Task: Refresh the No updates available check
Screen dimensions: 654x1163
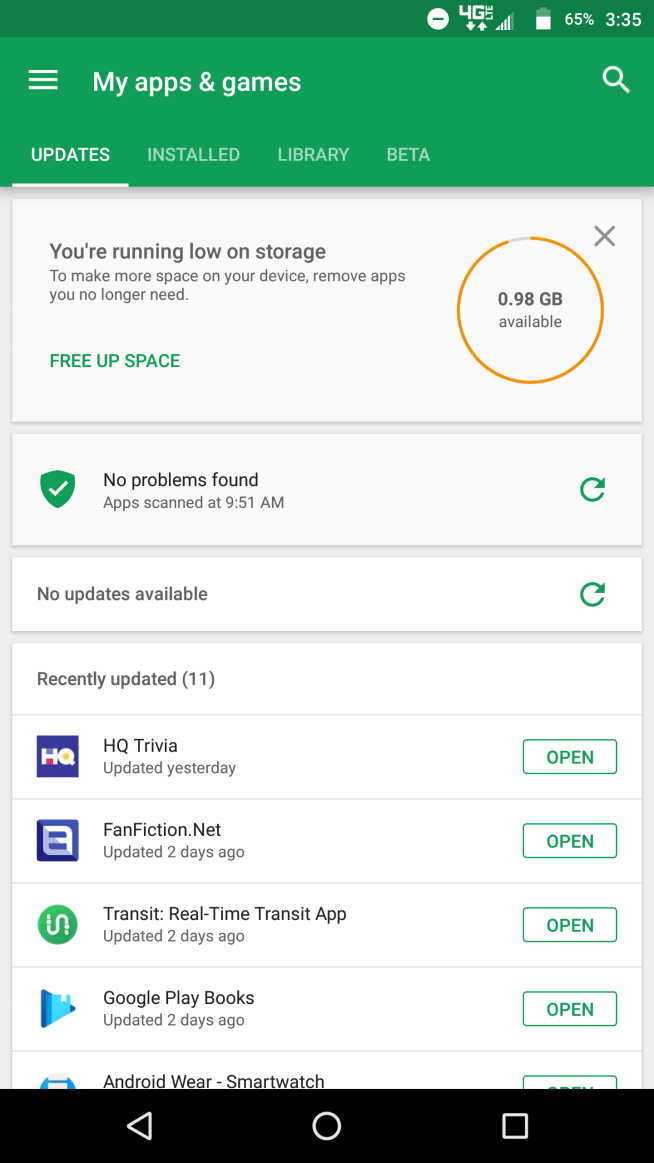Action: pyautogui.click(x=592, y=594)
